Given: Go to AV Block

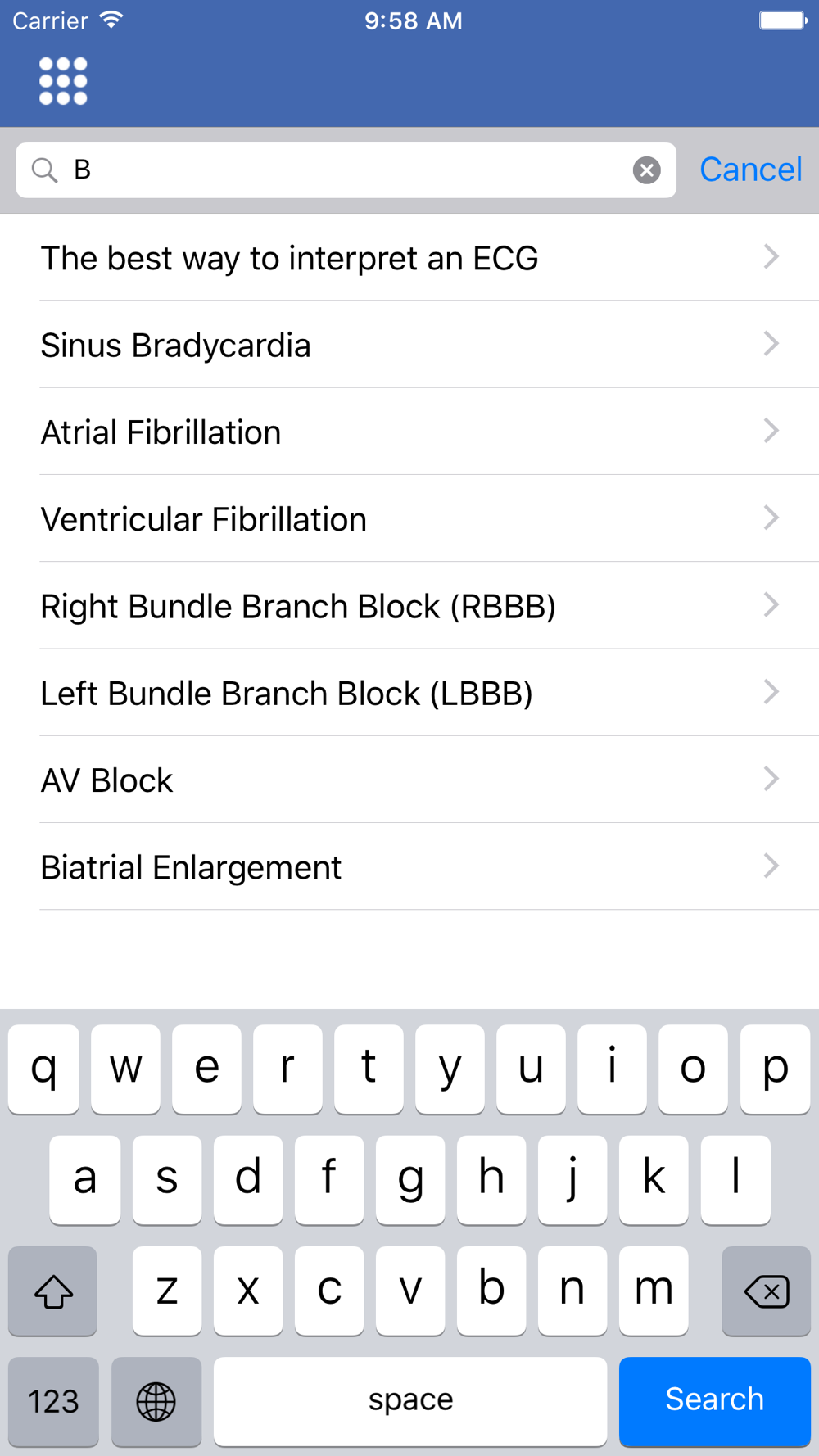Looking at the screenshot, I should [x=409, y=780].
